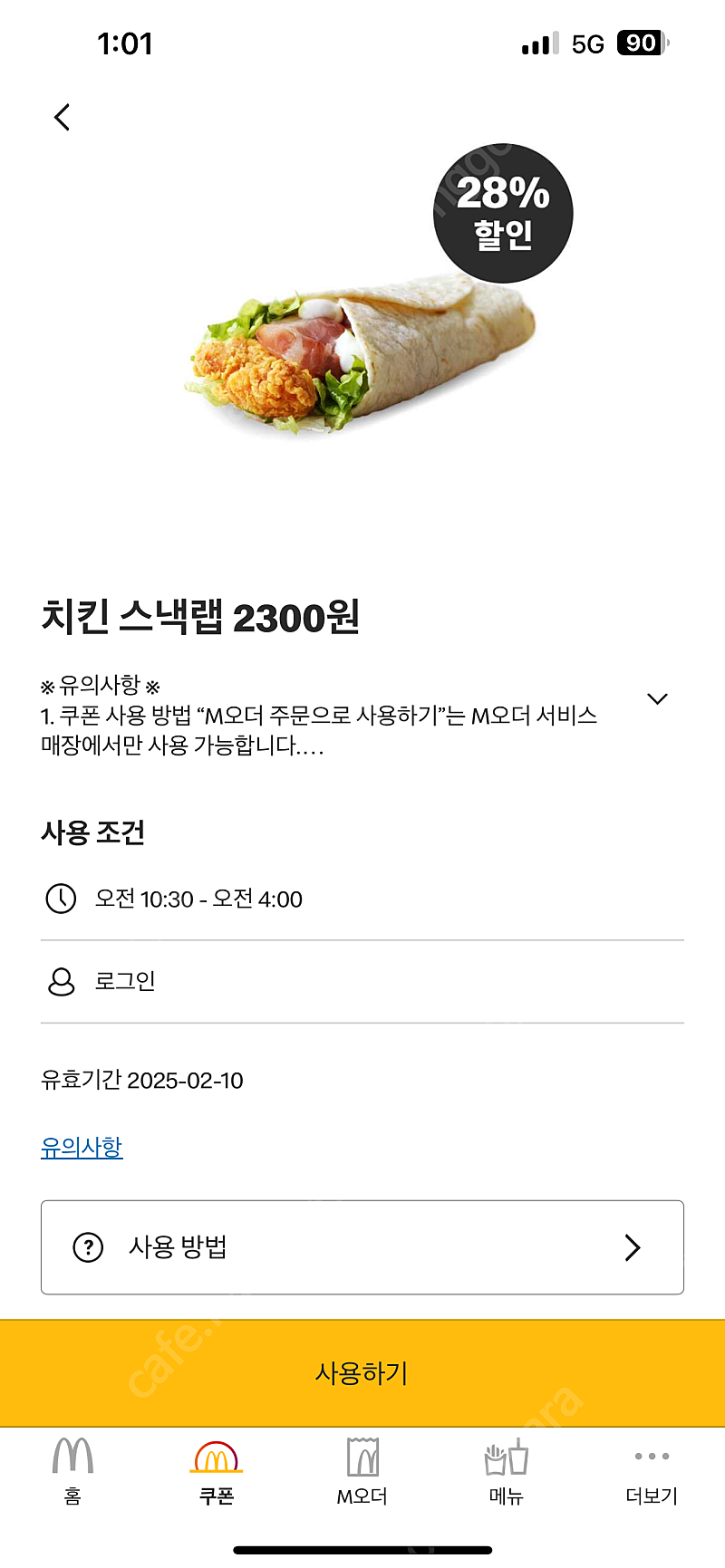Screen dimensions: 725x1568
Task: Tap the person icon beside 로그인
Action: [x=61, y=982]
